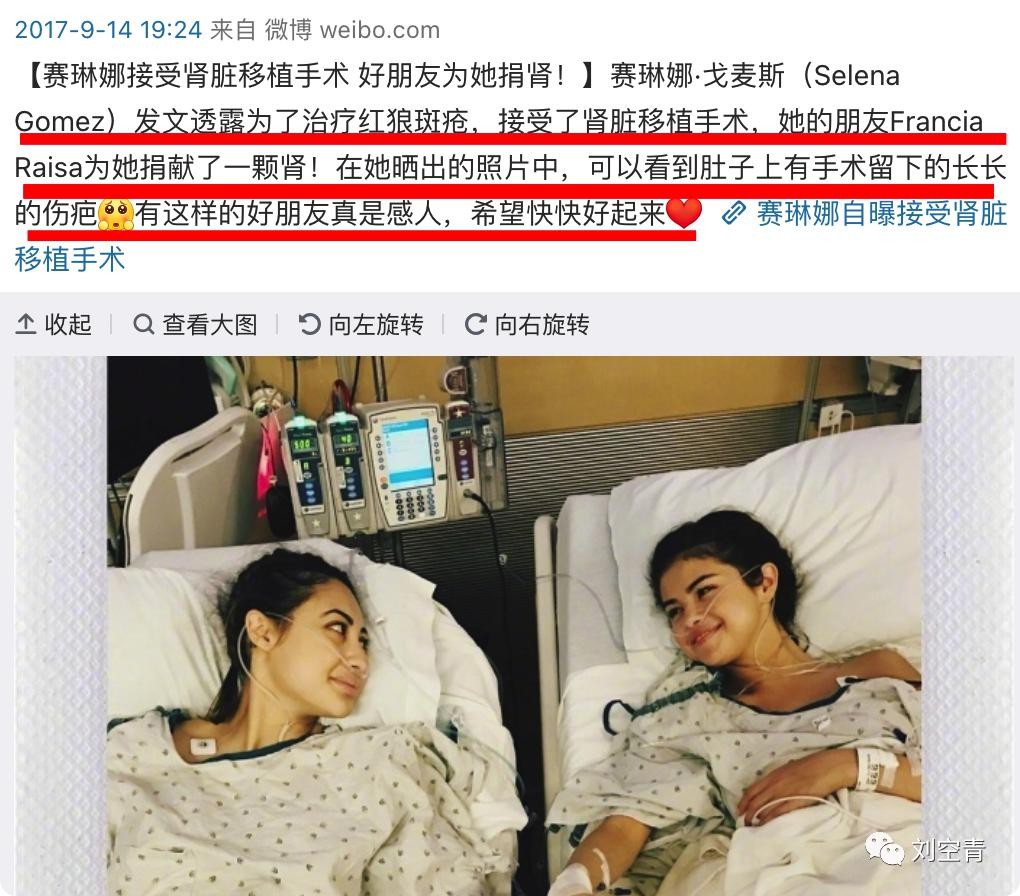Open the 2017-9-14 19:24 timestamp link

pyautogui.click(x=108, y=29)
